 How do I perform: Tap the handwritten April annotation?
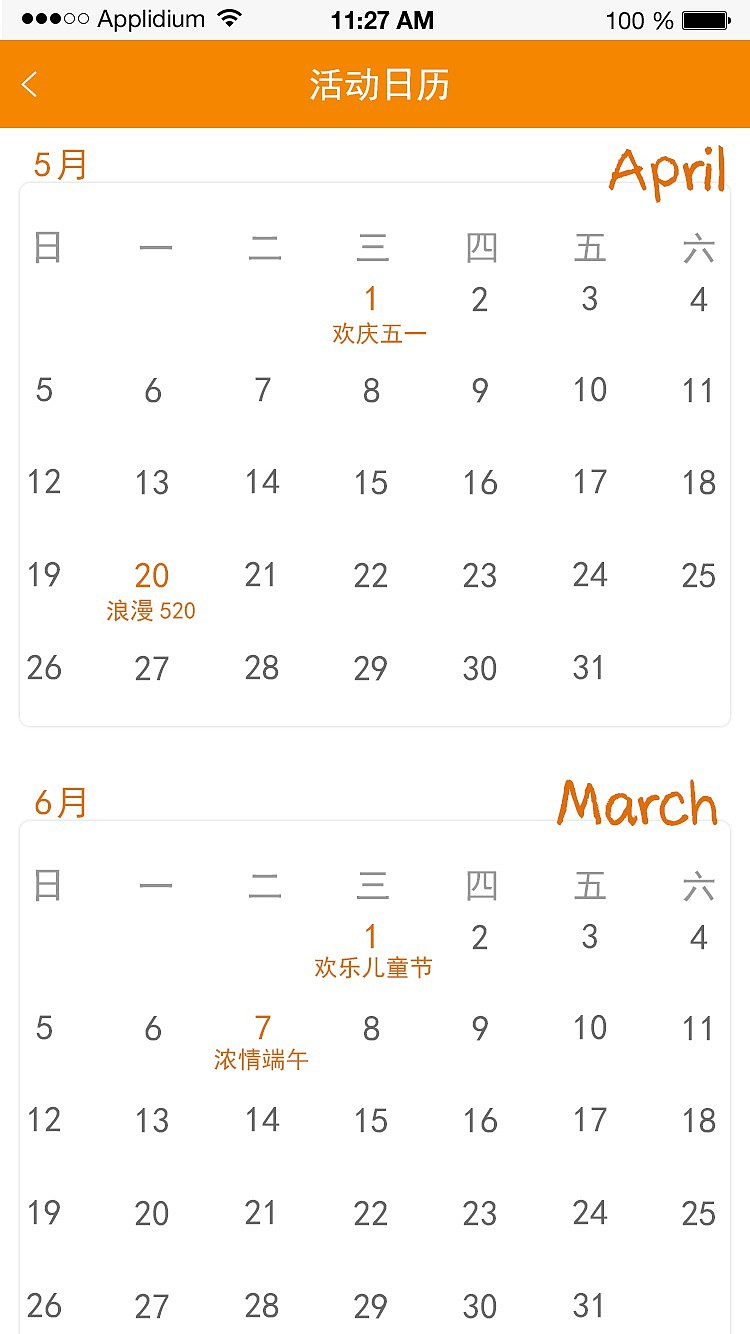pyautogui.click(x=667, y=170)
